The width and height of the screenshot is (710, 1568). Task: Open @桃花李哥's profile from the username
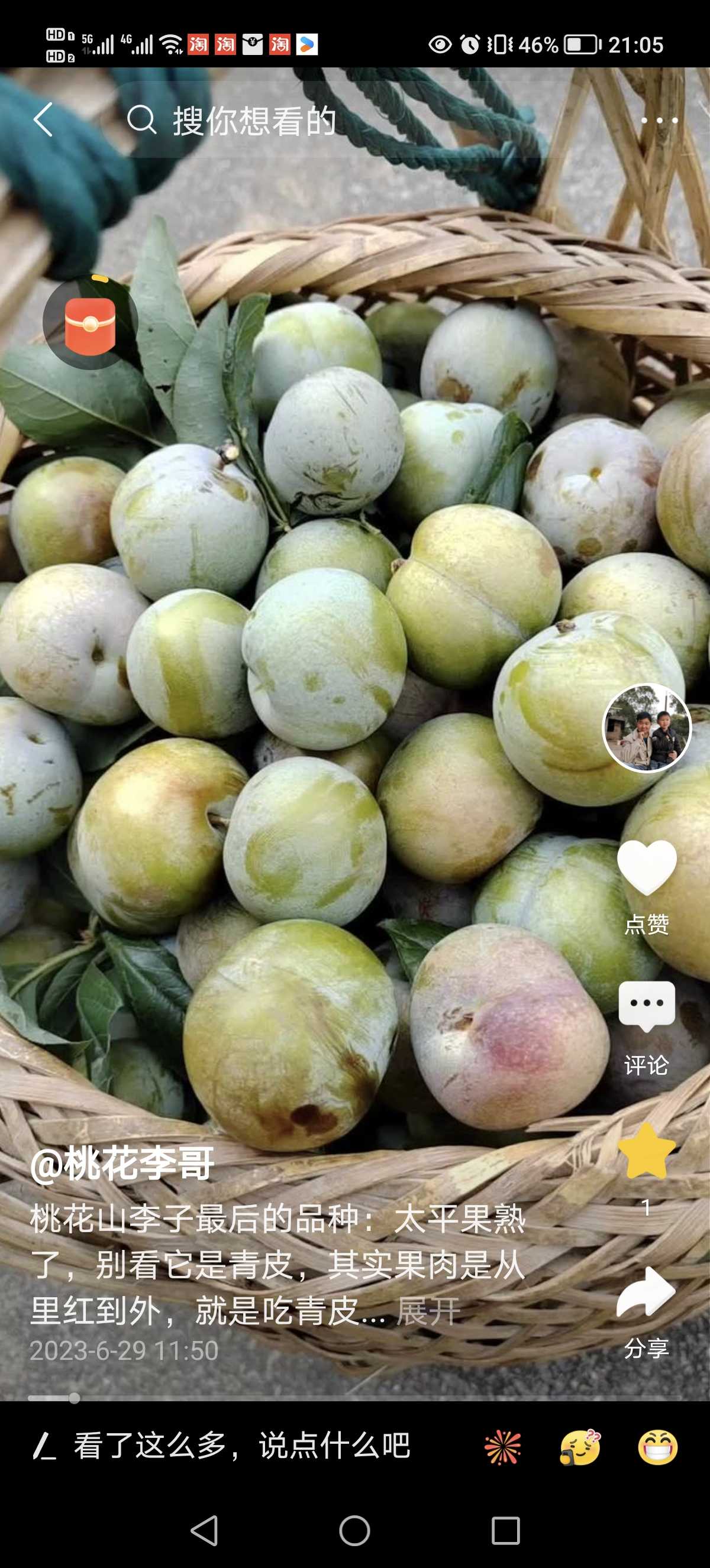(122, 1164)
